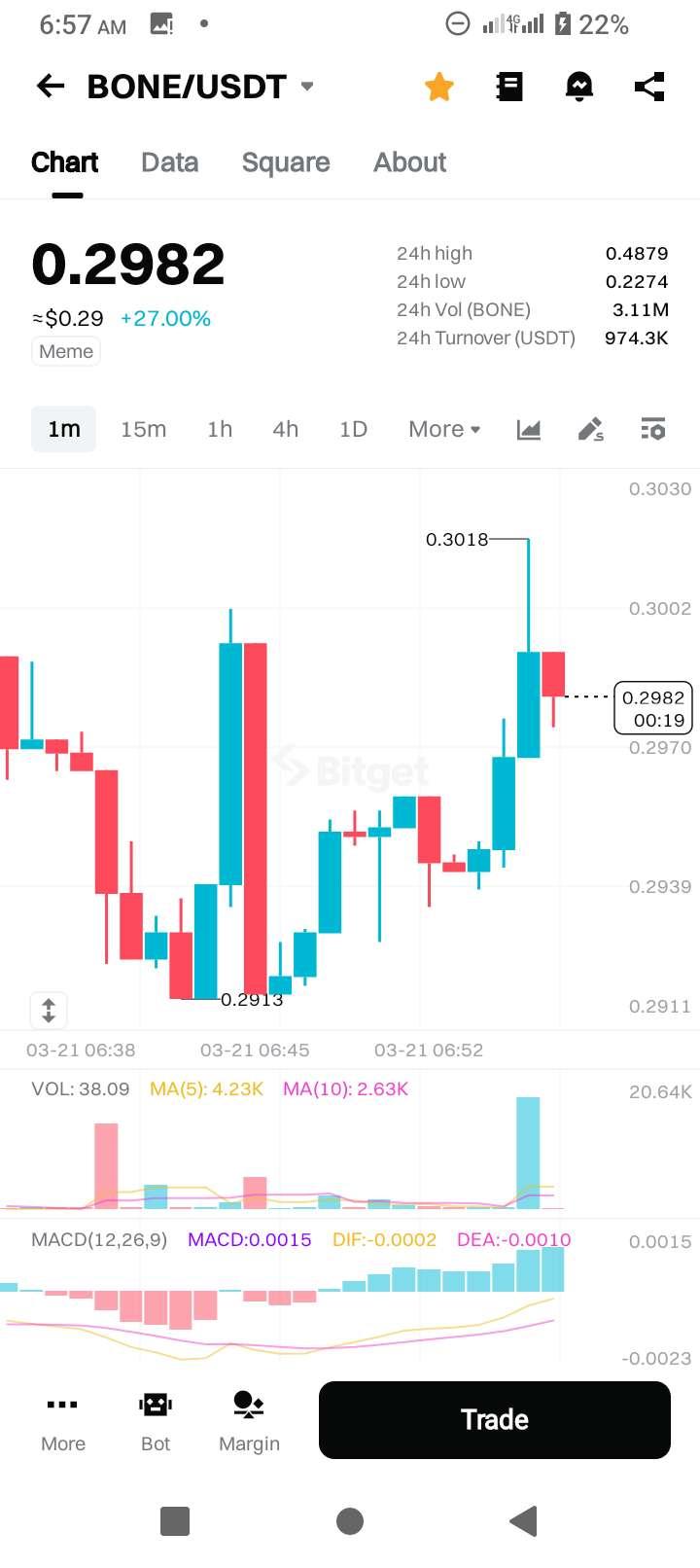
Task: Switch to the Data tab
Action: pyautogui.click(x=169, y=162)
